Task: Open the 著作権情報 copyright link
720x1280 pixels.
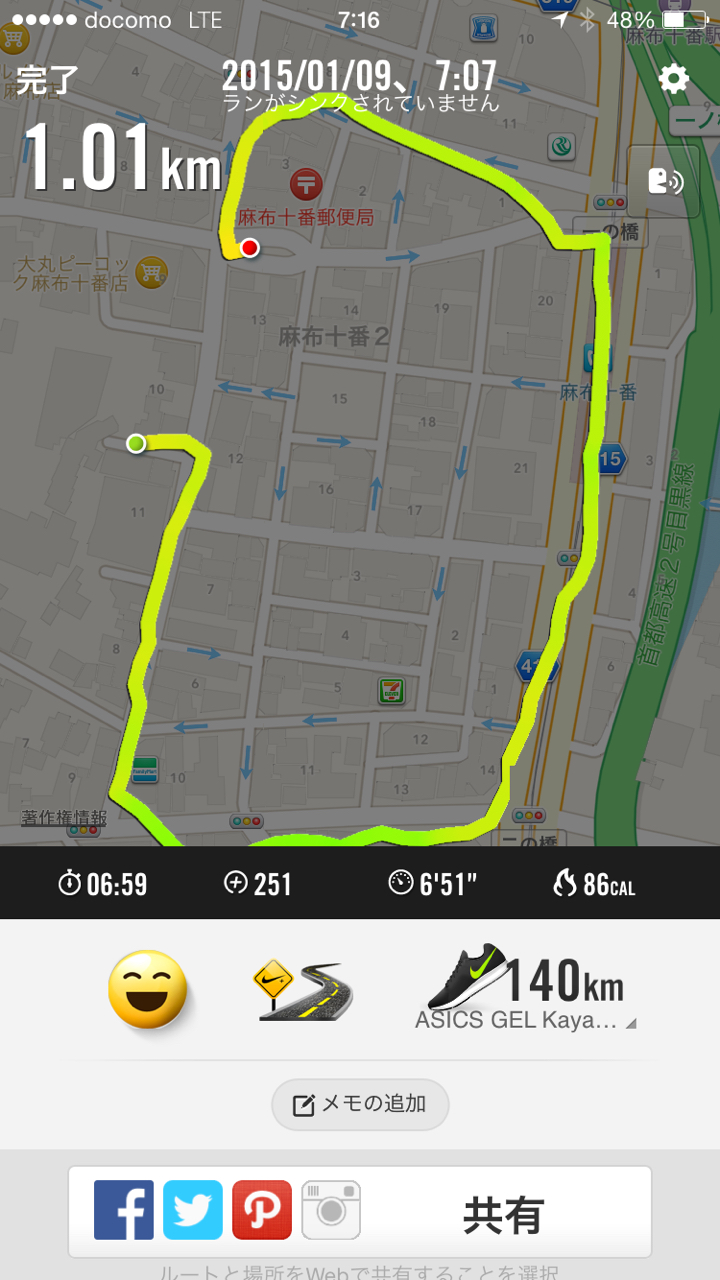Action: click(64, 818)
